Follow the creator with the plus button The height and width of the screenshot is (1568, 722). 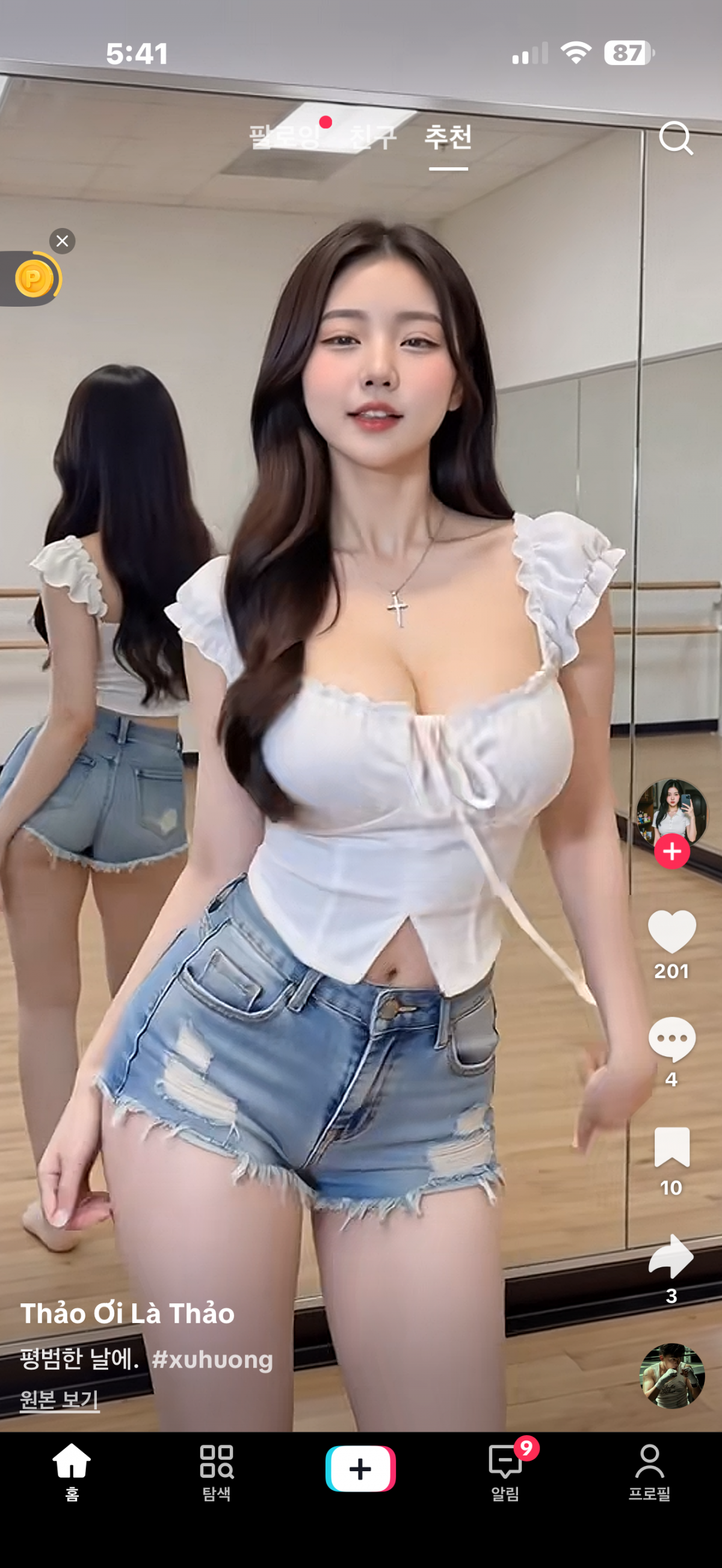(x=671, y=851)
